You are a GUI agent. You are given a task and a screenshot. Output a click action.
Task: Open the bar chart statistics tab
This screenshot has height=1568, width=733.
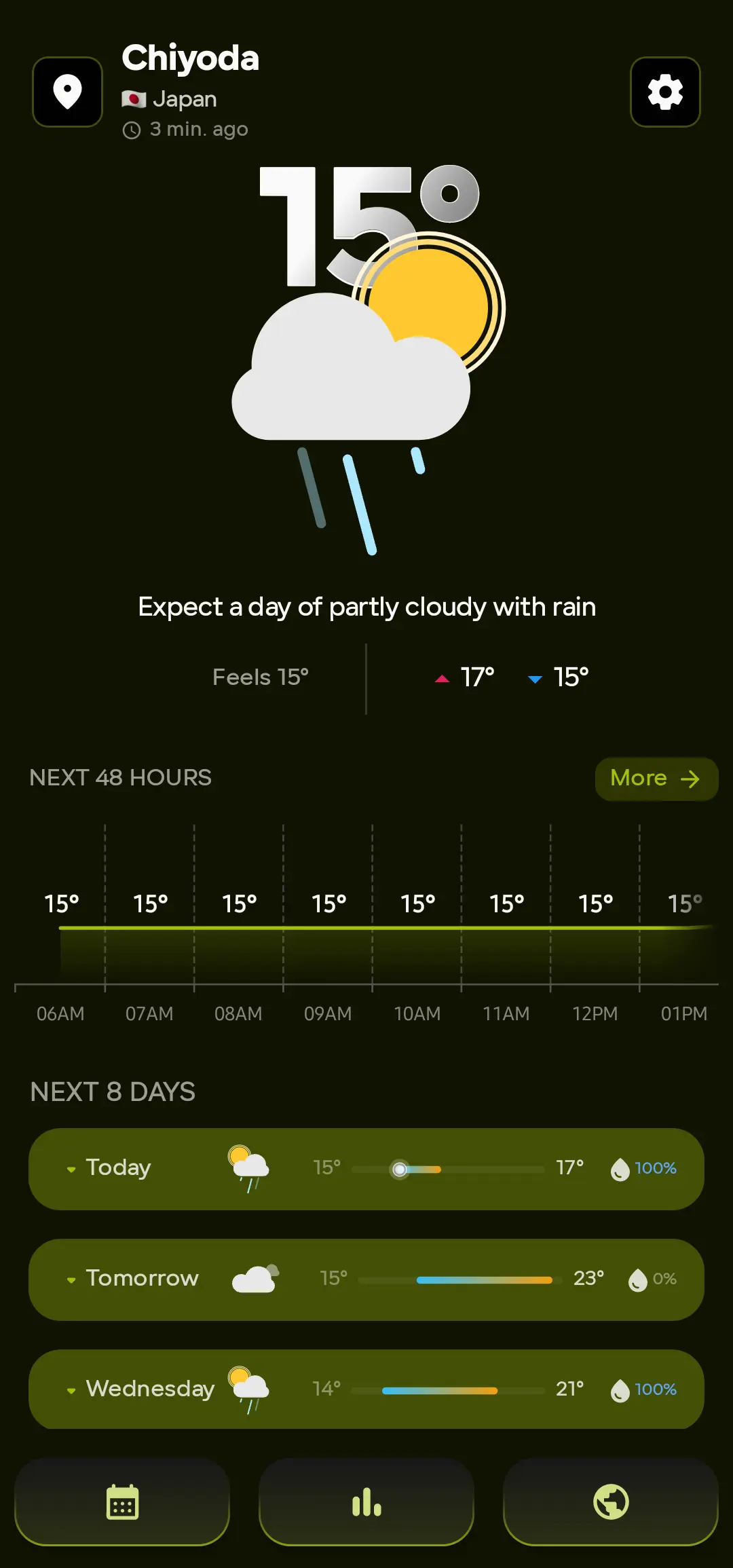pyautogui.click(x=366, y=1501)
